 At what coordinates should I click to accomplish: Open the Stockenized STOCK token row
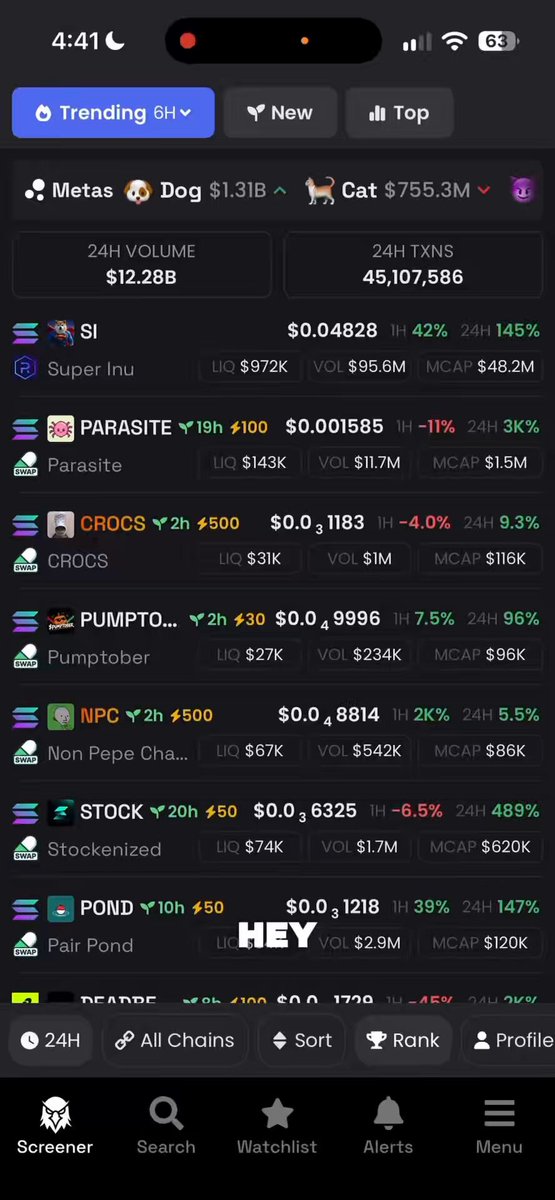coord(277,829)
